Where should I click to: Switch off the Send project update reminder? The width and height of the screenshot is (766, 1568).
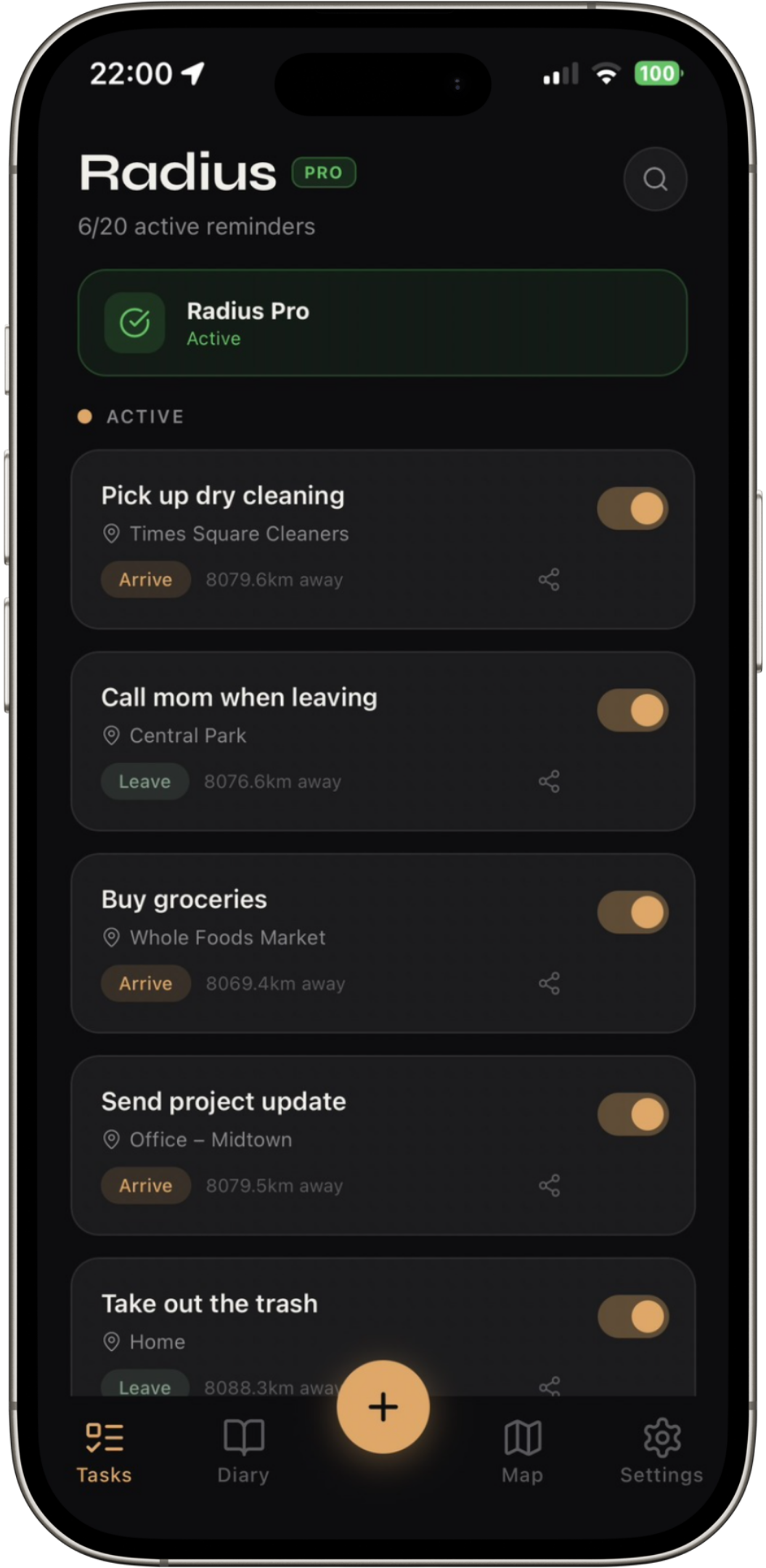click(632, 1114)
